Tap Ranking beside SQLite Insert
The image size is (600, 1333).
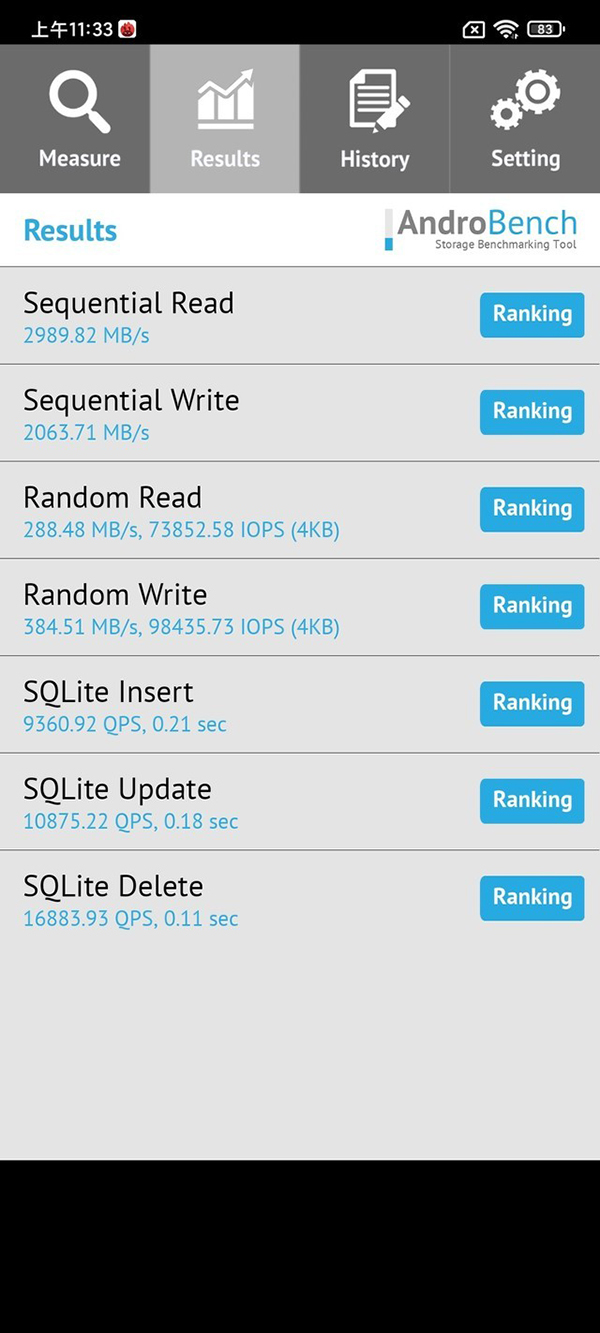[x=532, y=702]
